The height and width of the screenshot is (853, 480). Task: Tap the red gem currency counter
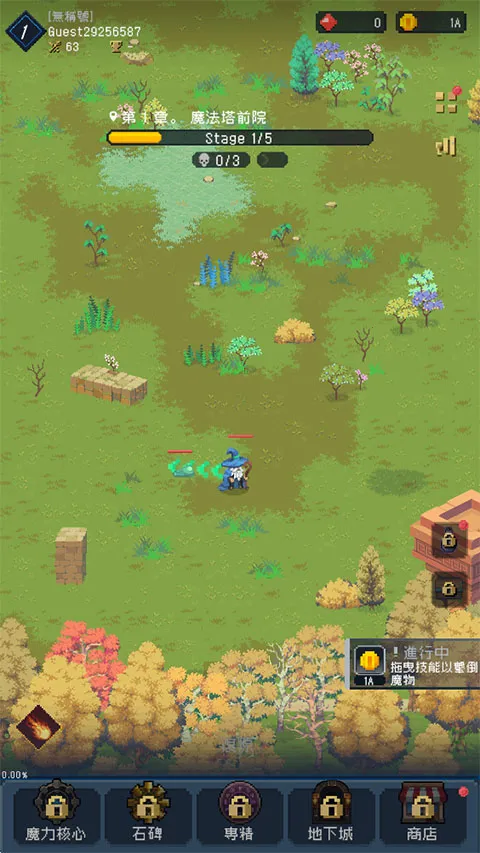[x=351, y=22]
